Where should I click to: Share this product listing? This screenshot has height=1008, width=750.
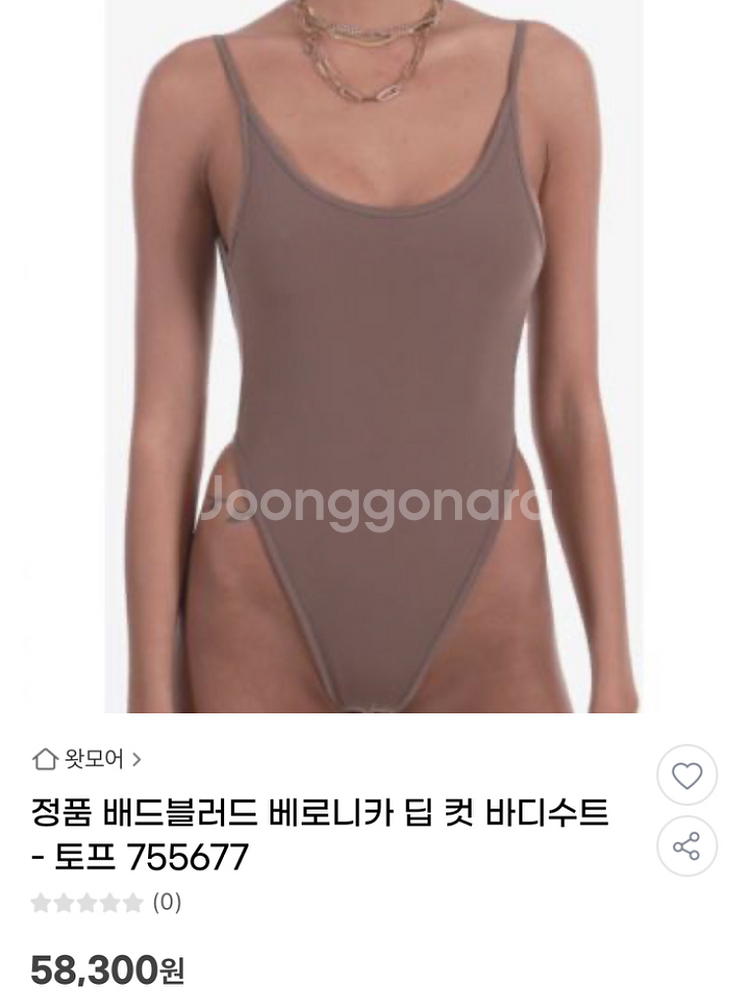[686, 846]
